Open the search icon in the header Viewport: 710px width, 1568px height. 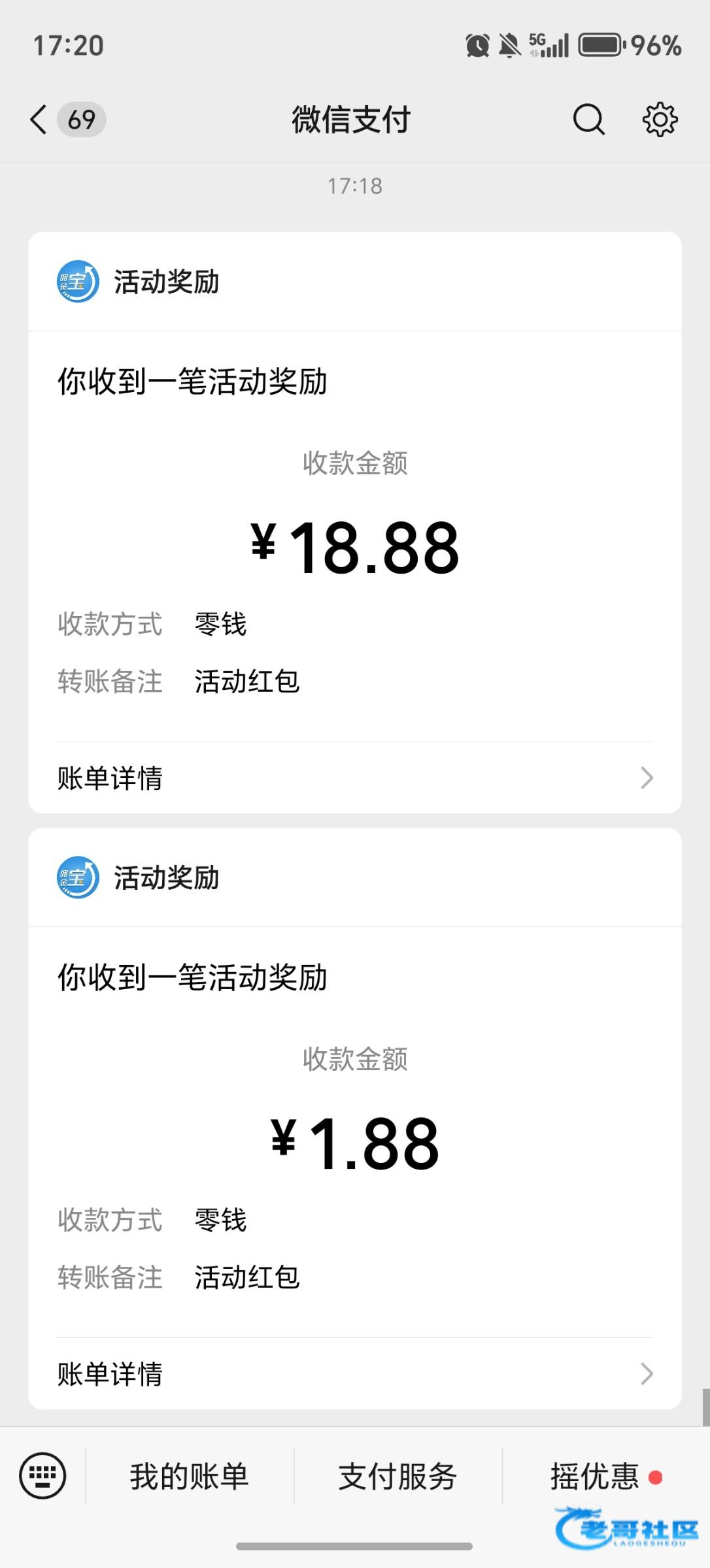(x=588, y=120)
